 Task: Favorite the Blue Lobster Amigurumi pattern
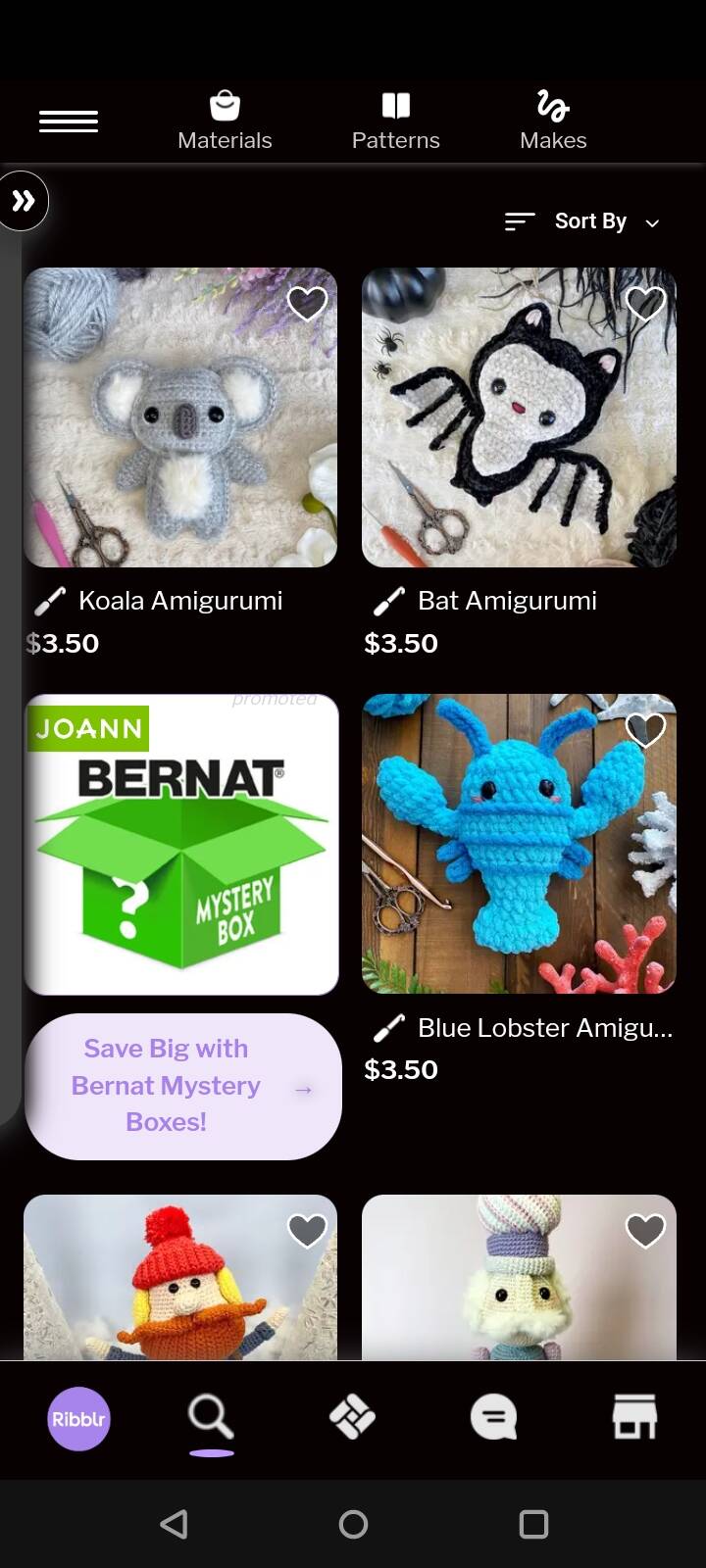coord(645,730)
